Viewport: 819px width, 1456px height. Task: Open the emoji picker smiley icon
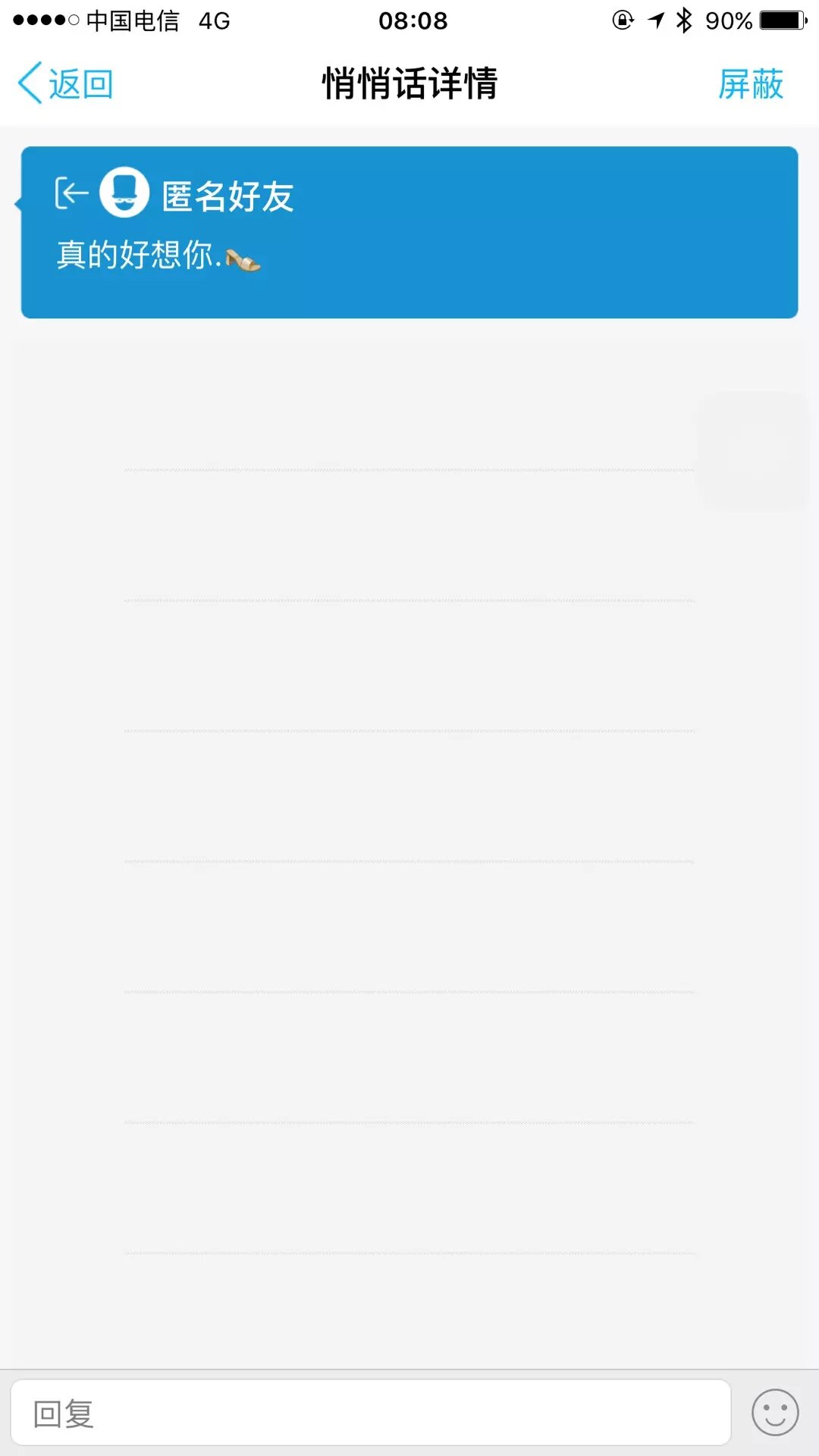point(774,1413)
